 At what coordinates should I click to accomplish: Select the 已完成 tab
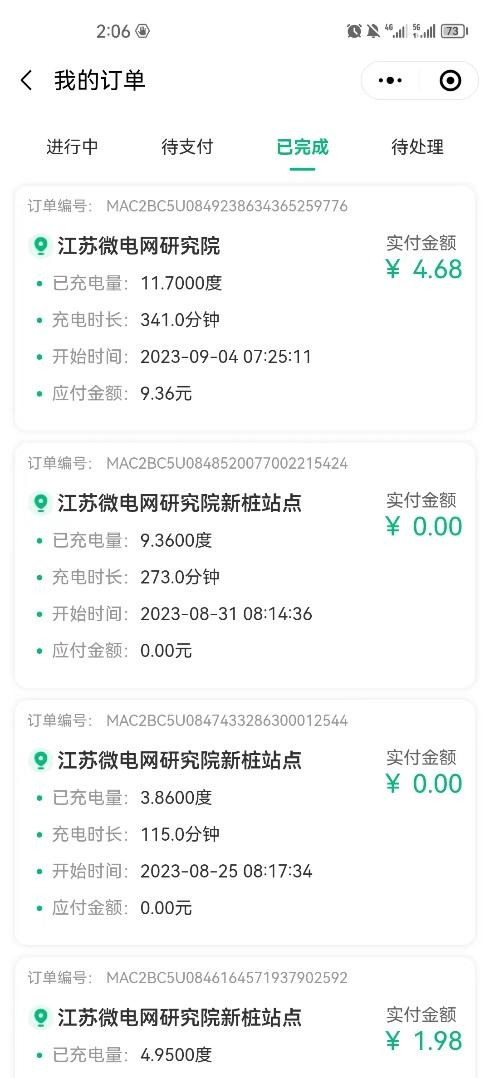point(302,146)
